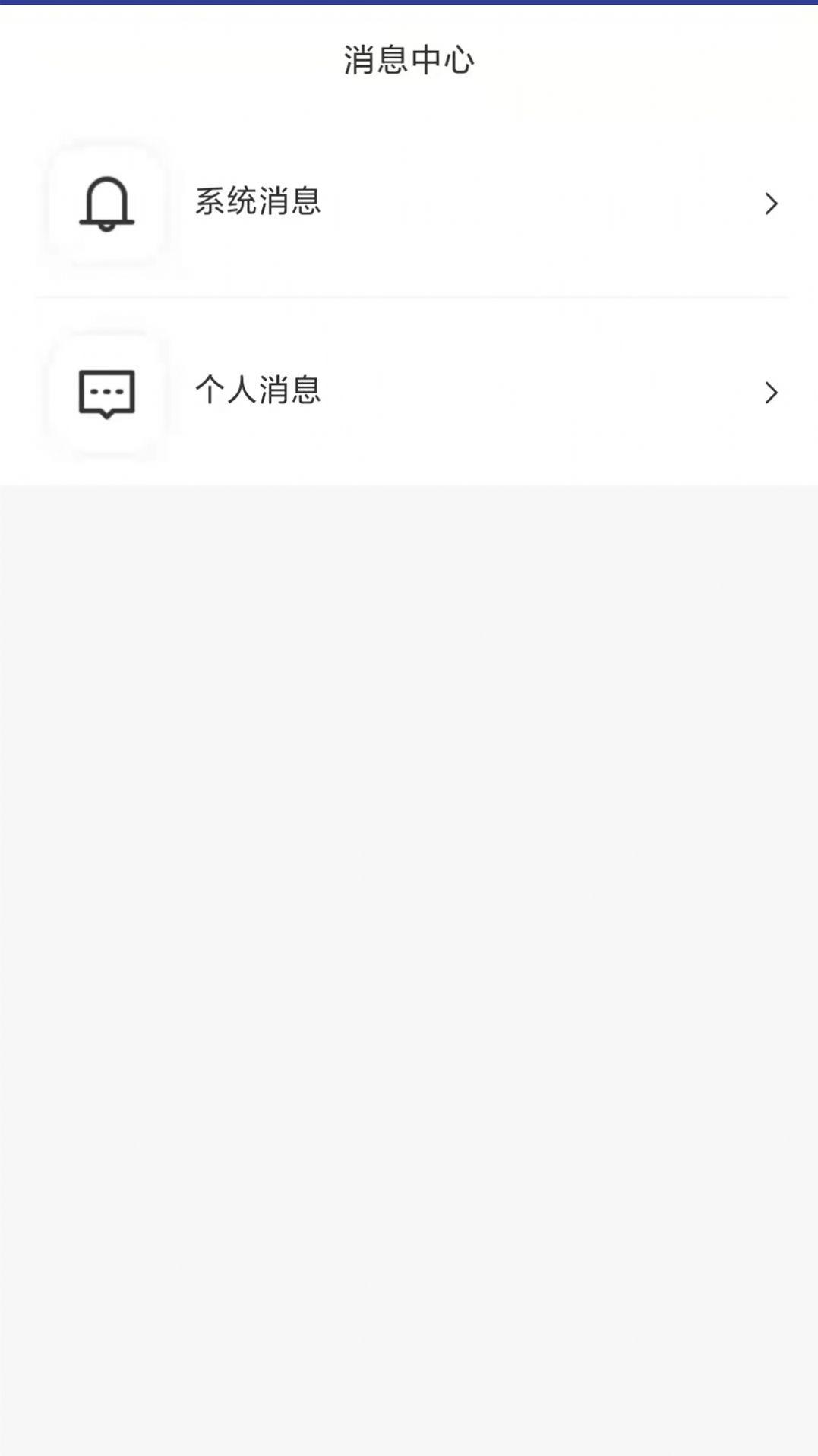818x1456 pixels.
Task: Open the 系统消息 row
Action: point(410,203)
